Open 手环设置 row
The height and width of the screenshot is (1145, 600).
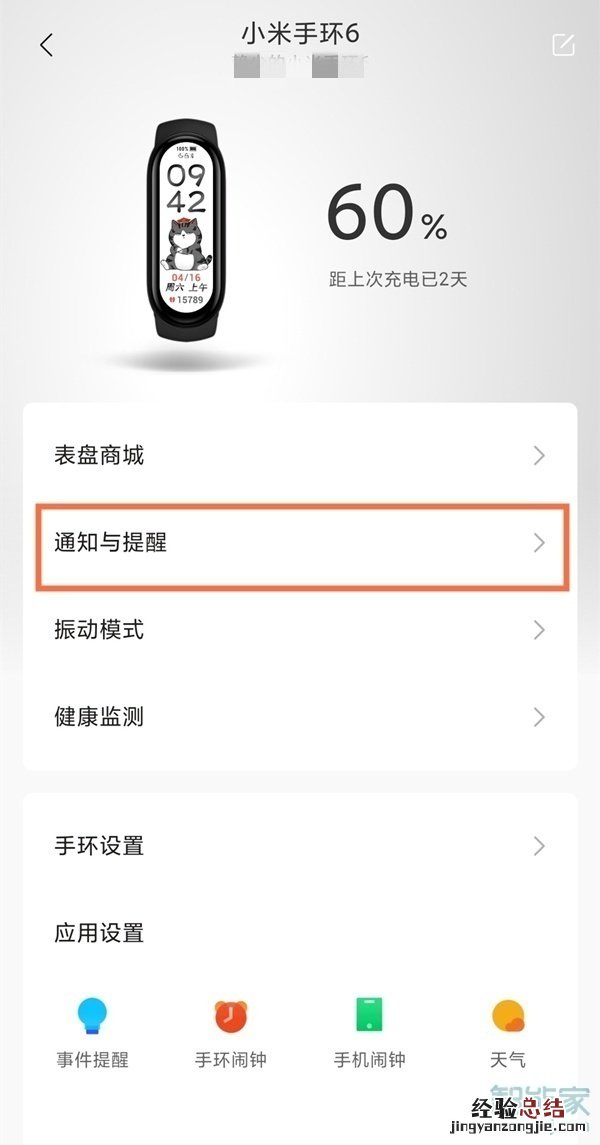[300, 846]
